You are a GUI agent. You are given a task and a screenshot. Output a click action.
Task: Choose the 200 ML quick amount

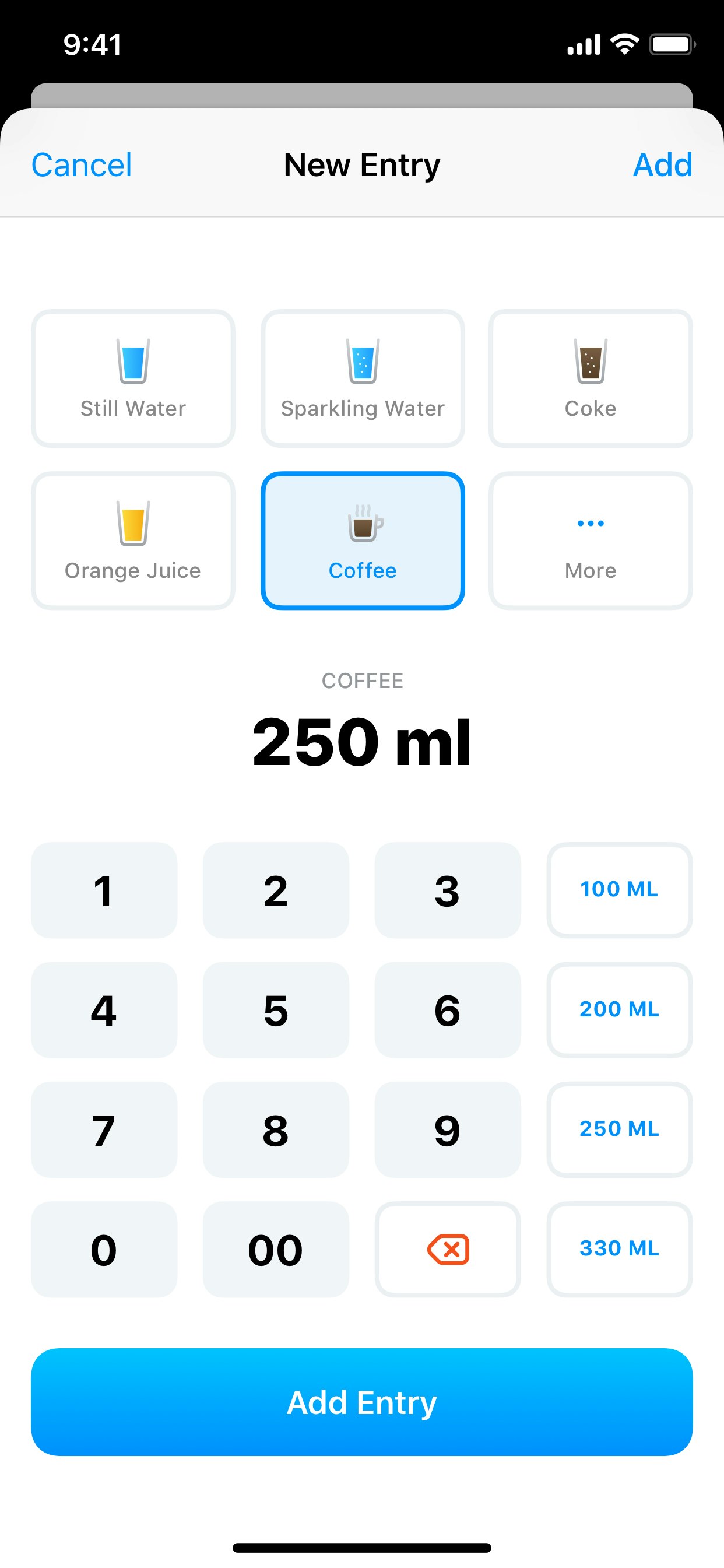click(619, 1010)
